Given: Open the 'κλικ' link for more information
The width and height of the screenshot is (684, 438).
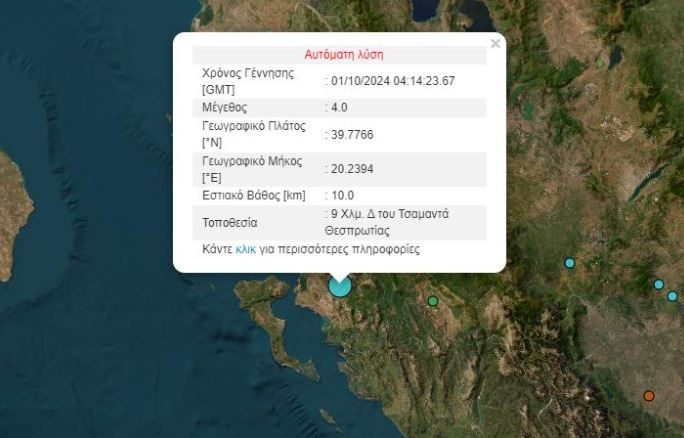Looking at the screenshot, I should click(245, 249).
